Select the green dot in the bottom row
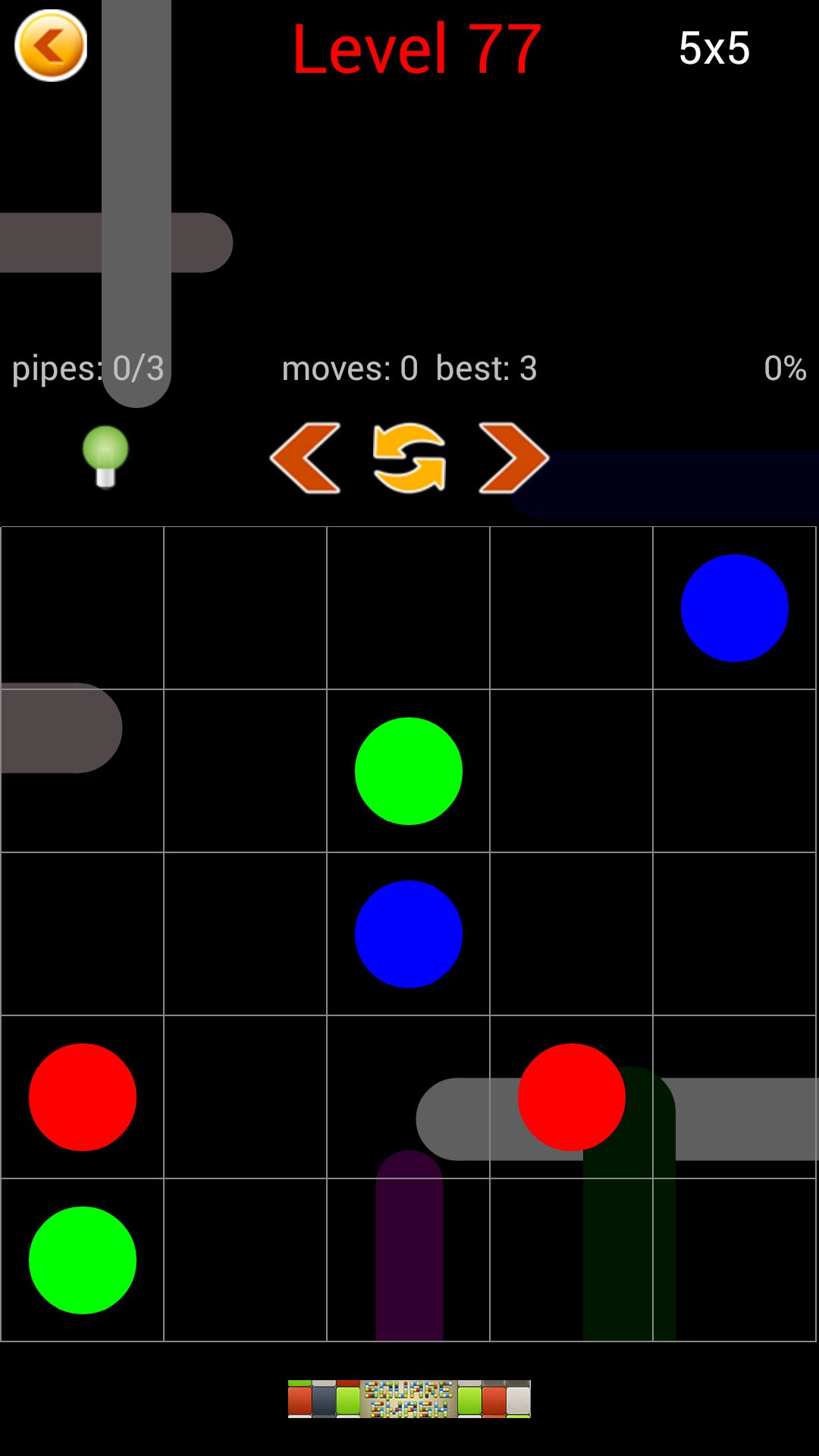The height and width of the screenshot is (1456, 819). tap(83, 1260)
